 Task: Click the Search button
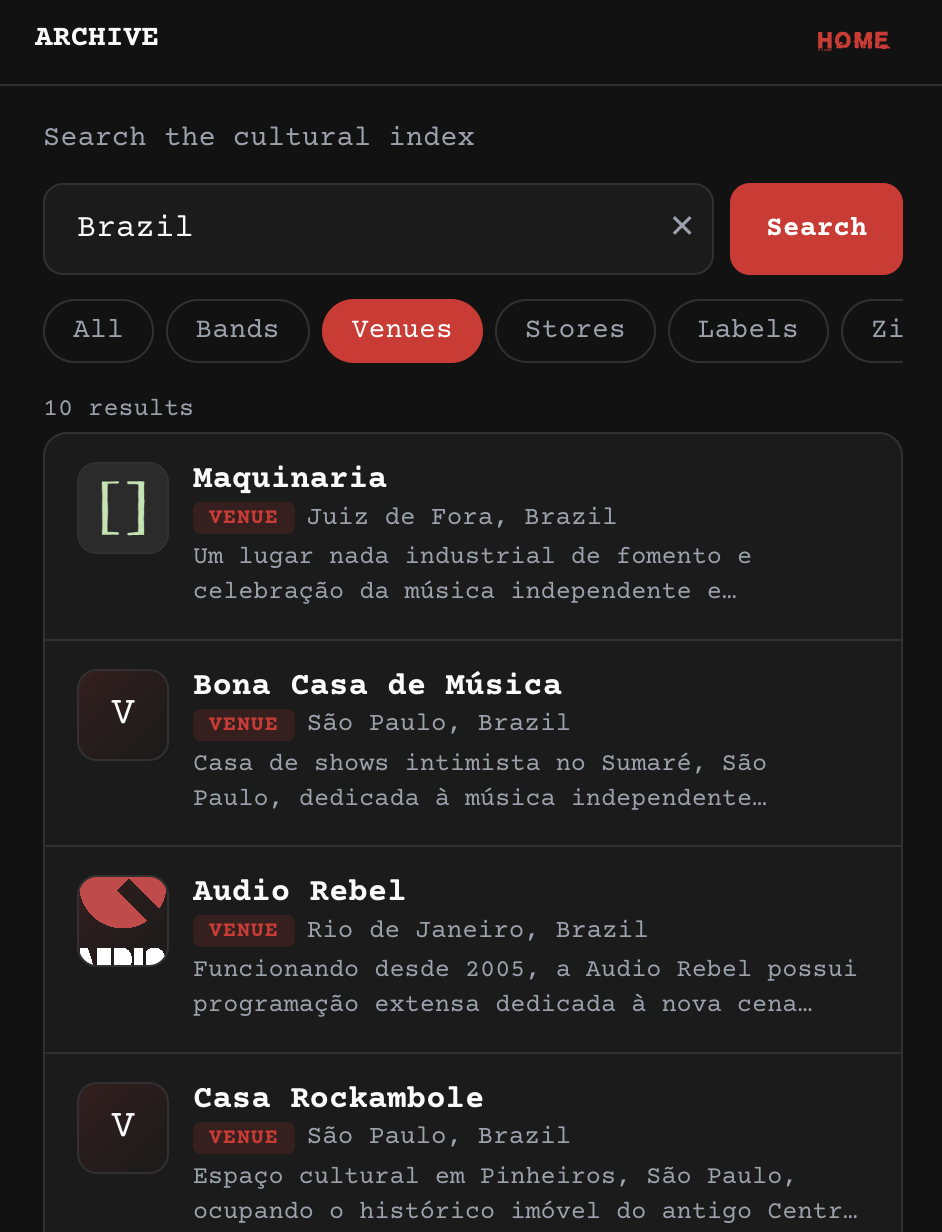(816, 228)
